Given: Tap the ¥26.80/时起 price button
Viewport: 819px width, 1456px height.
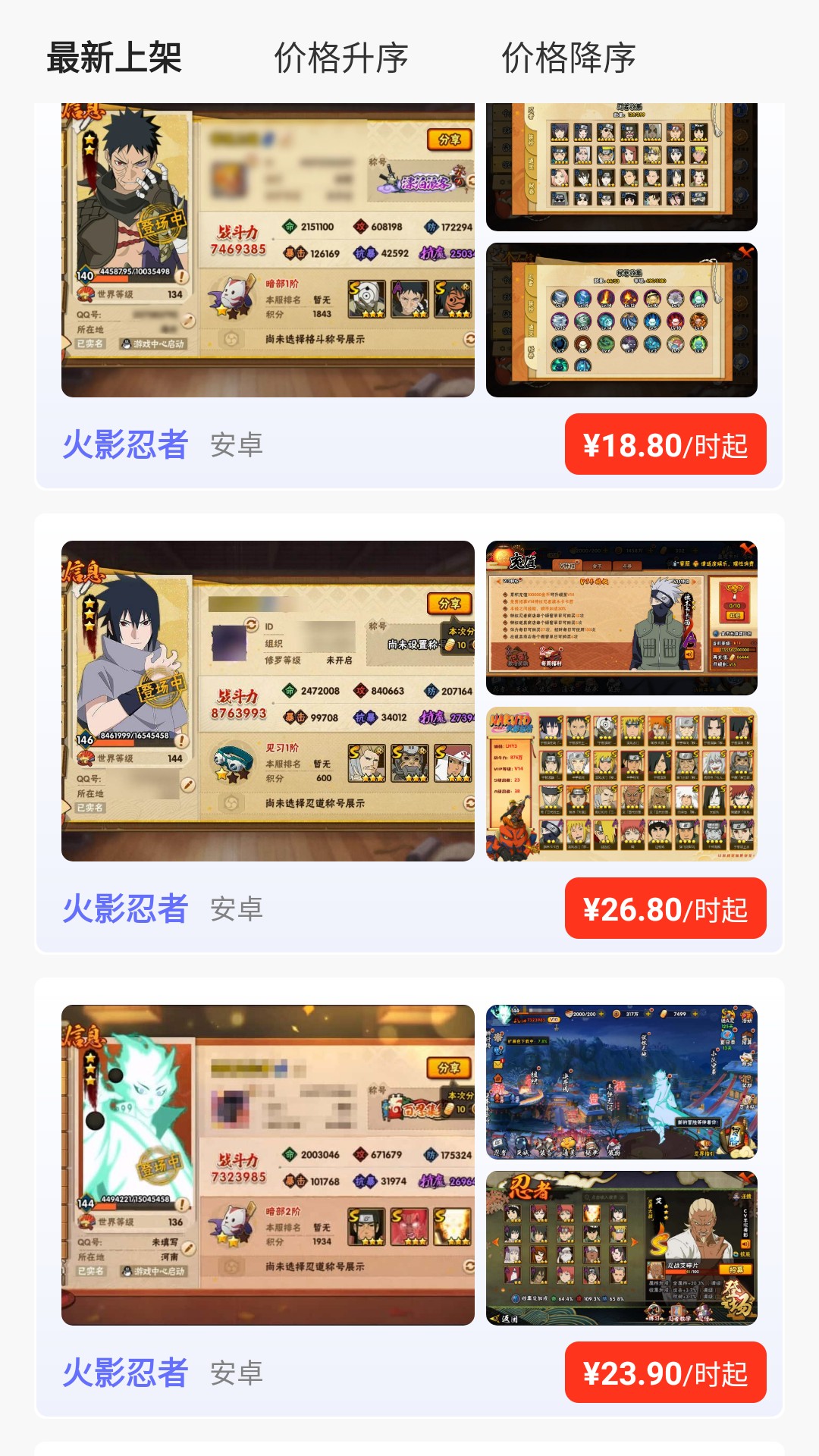Looking at the screenshot, I should click(665, 908).
